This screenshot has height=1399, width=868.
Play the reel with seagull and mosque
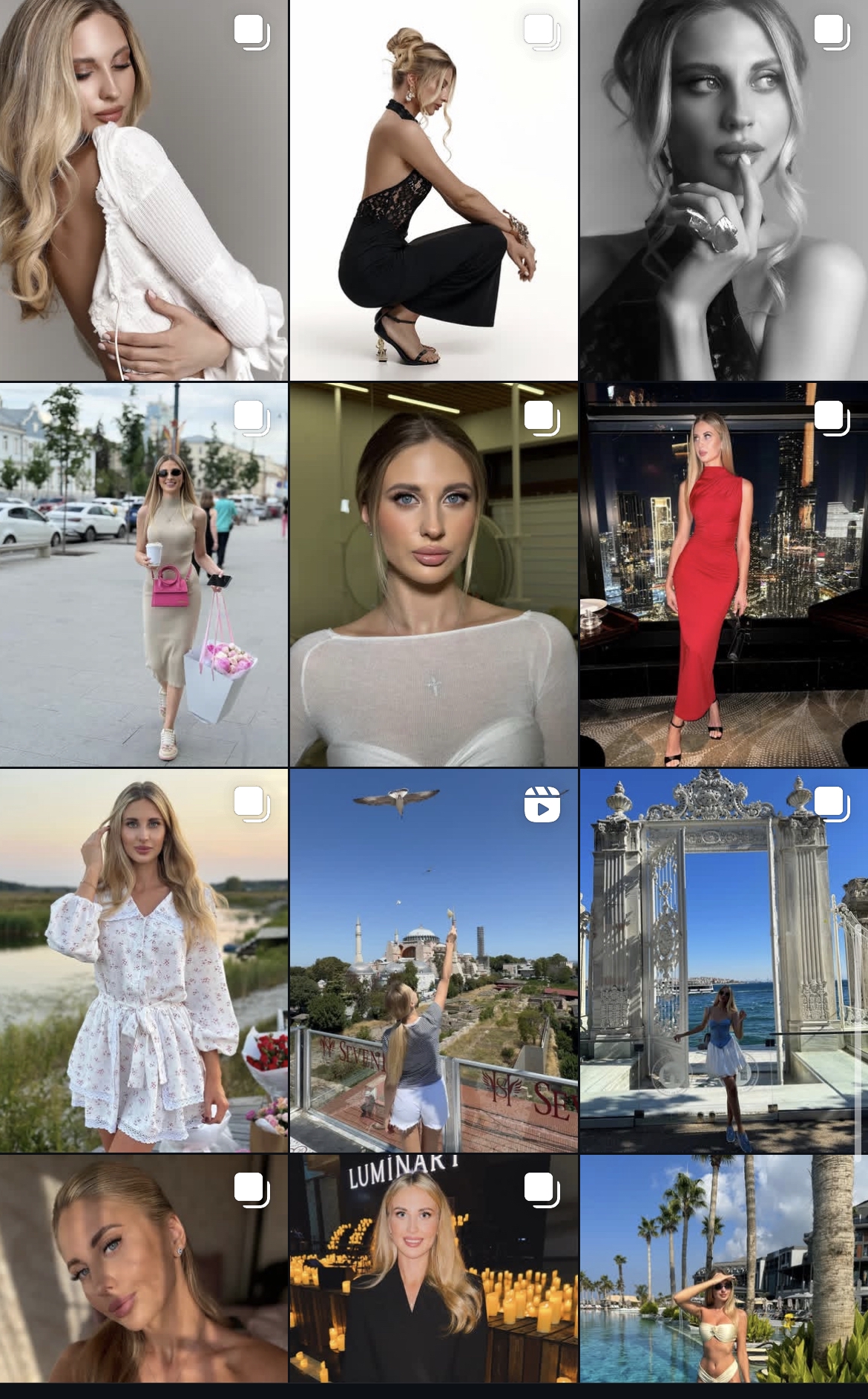pos(433,960)
